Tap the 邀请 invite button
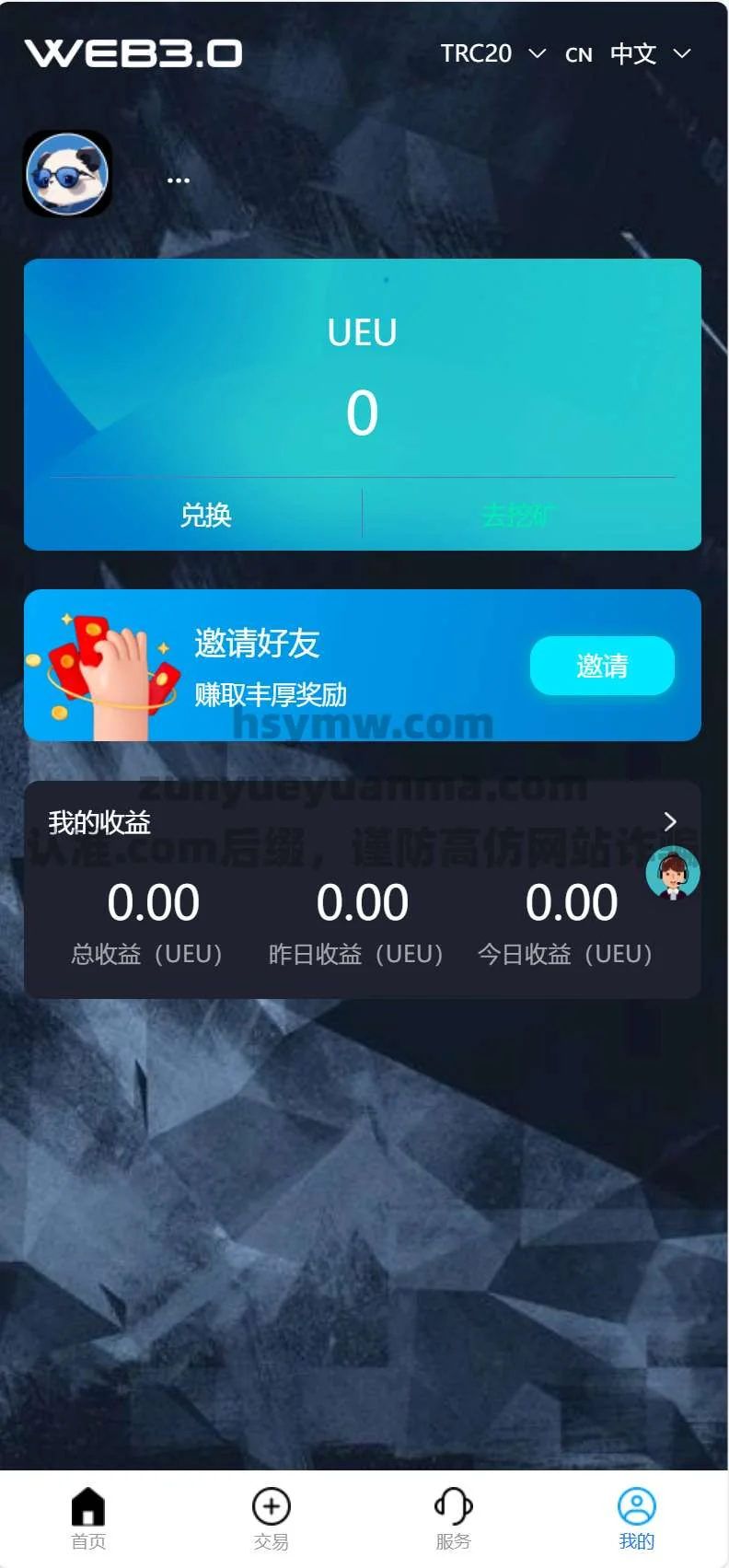729x1568 pixels. [602, 665]
